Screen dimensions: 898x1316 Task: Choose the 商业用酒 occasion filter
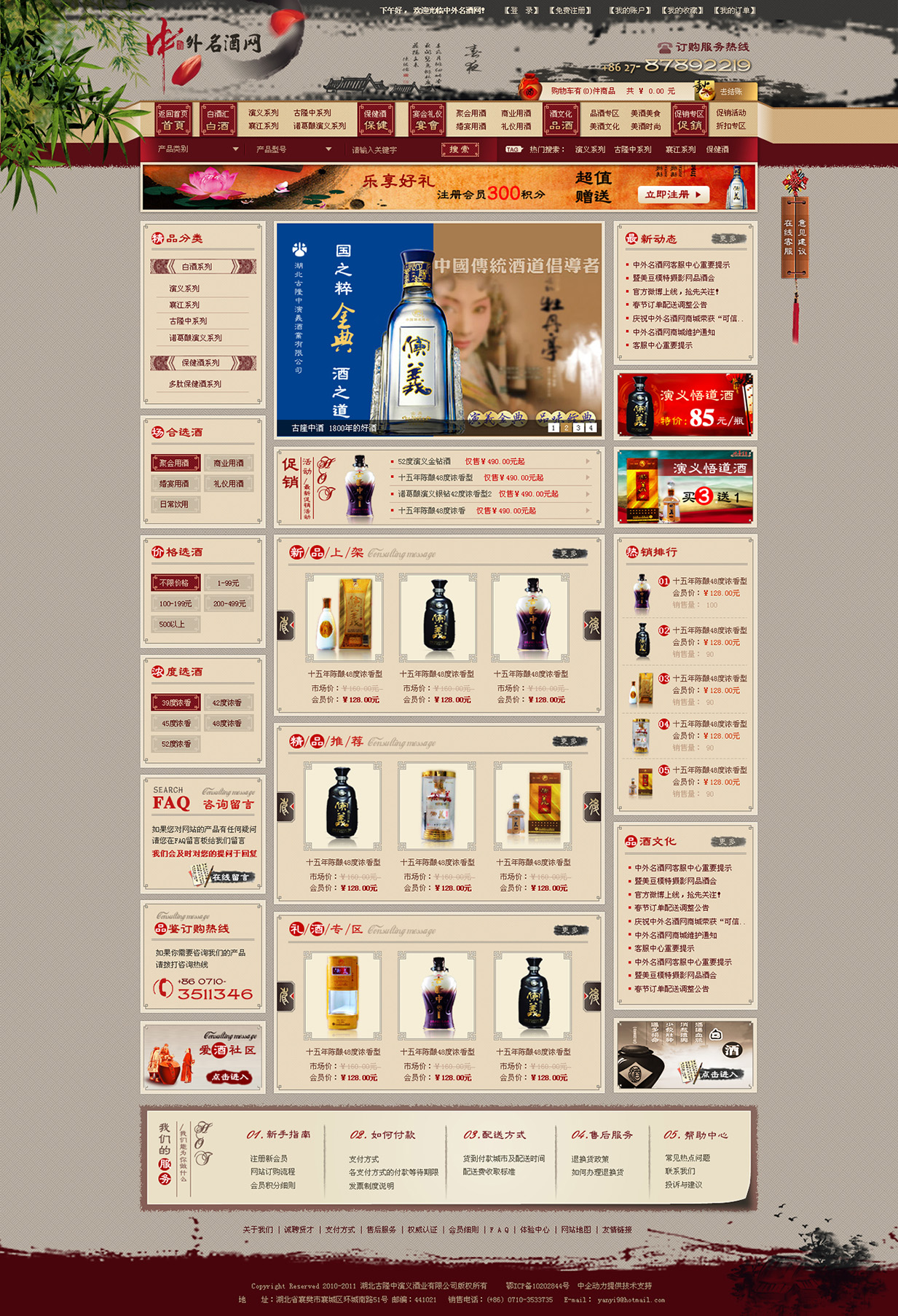229,463
